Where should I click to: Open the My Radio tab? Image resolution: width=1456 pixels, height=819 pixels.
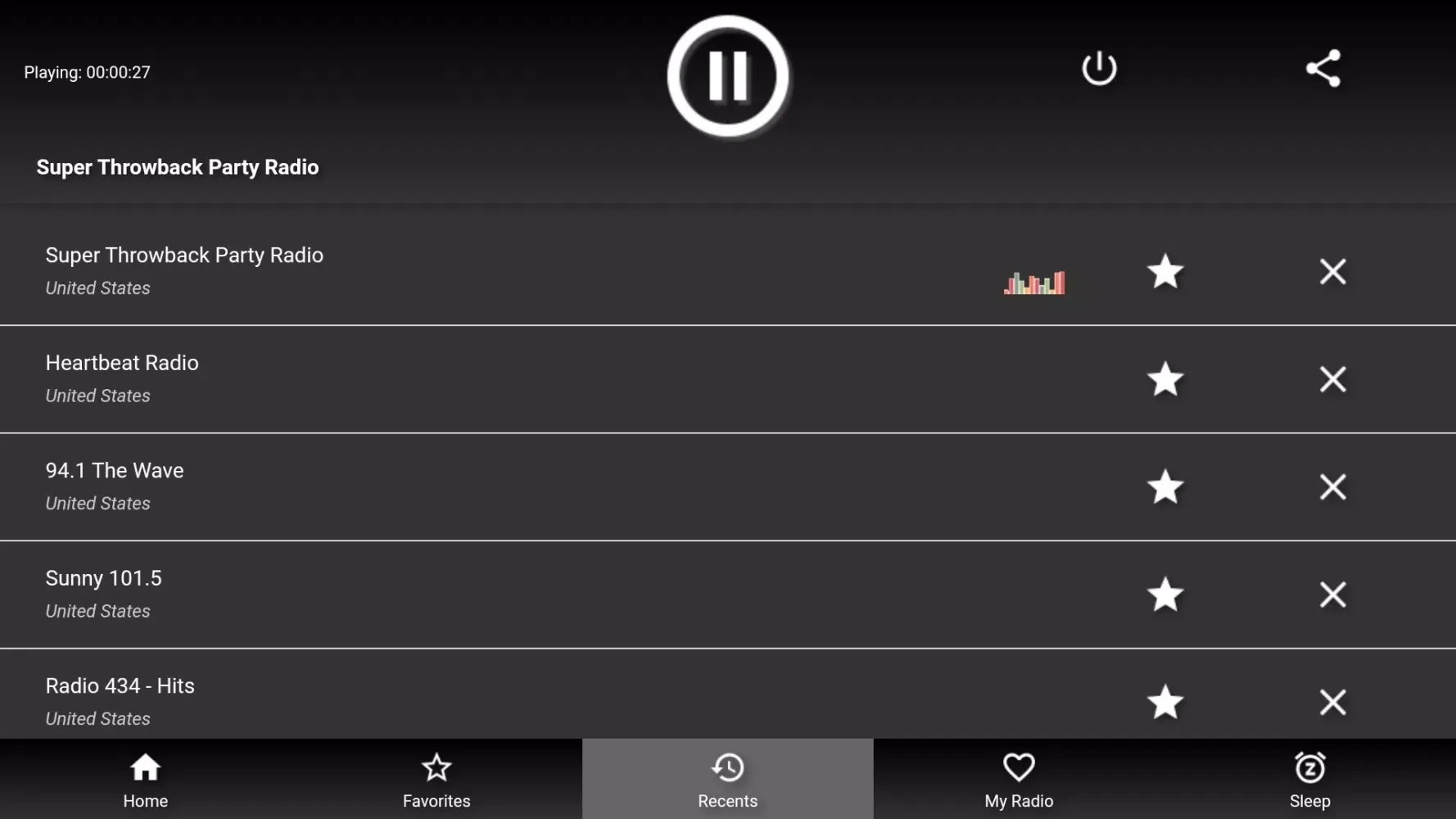pos(1019,780)
